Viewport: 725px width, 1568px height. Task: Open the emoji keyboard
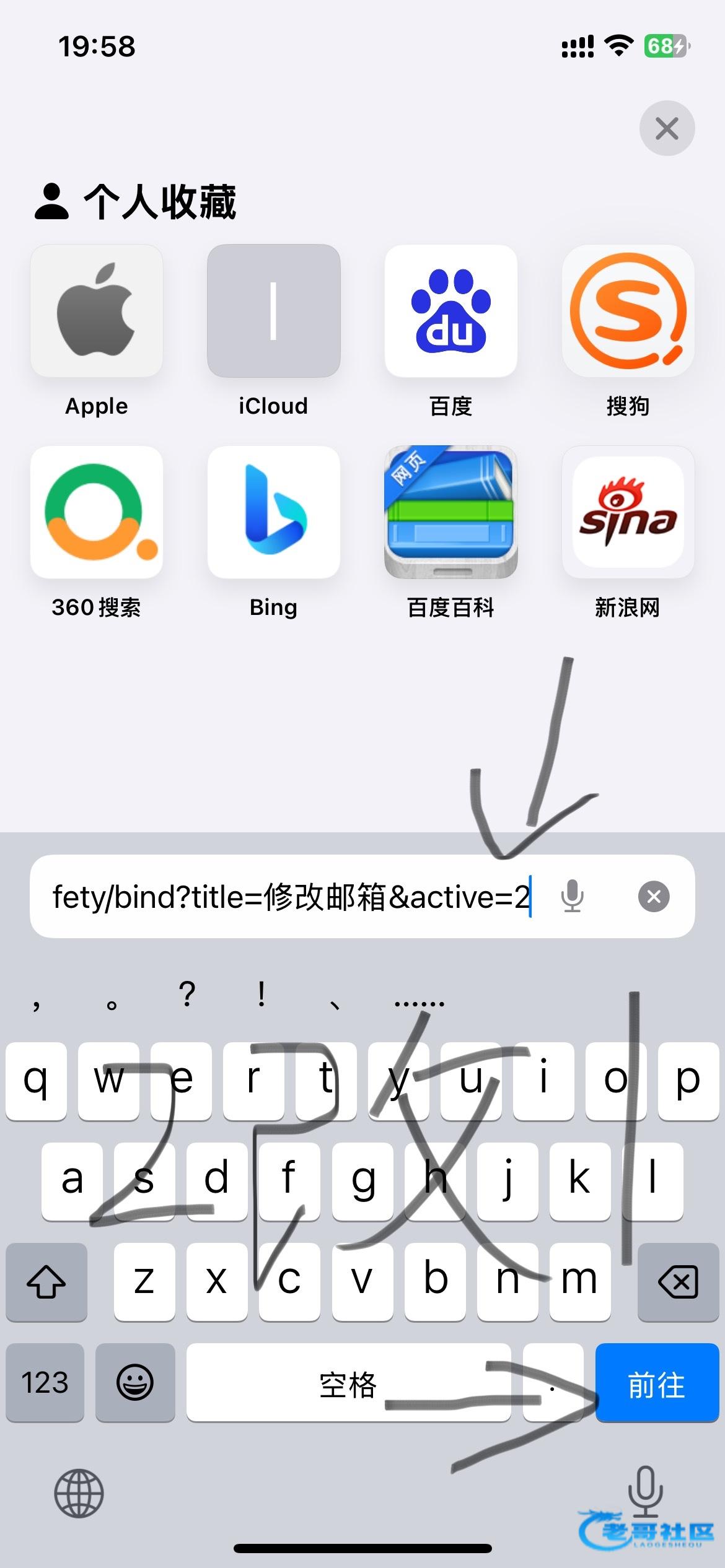click(x=134, y=1382)
